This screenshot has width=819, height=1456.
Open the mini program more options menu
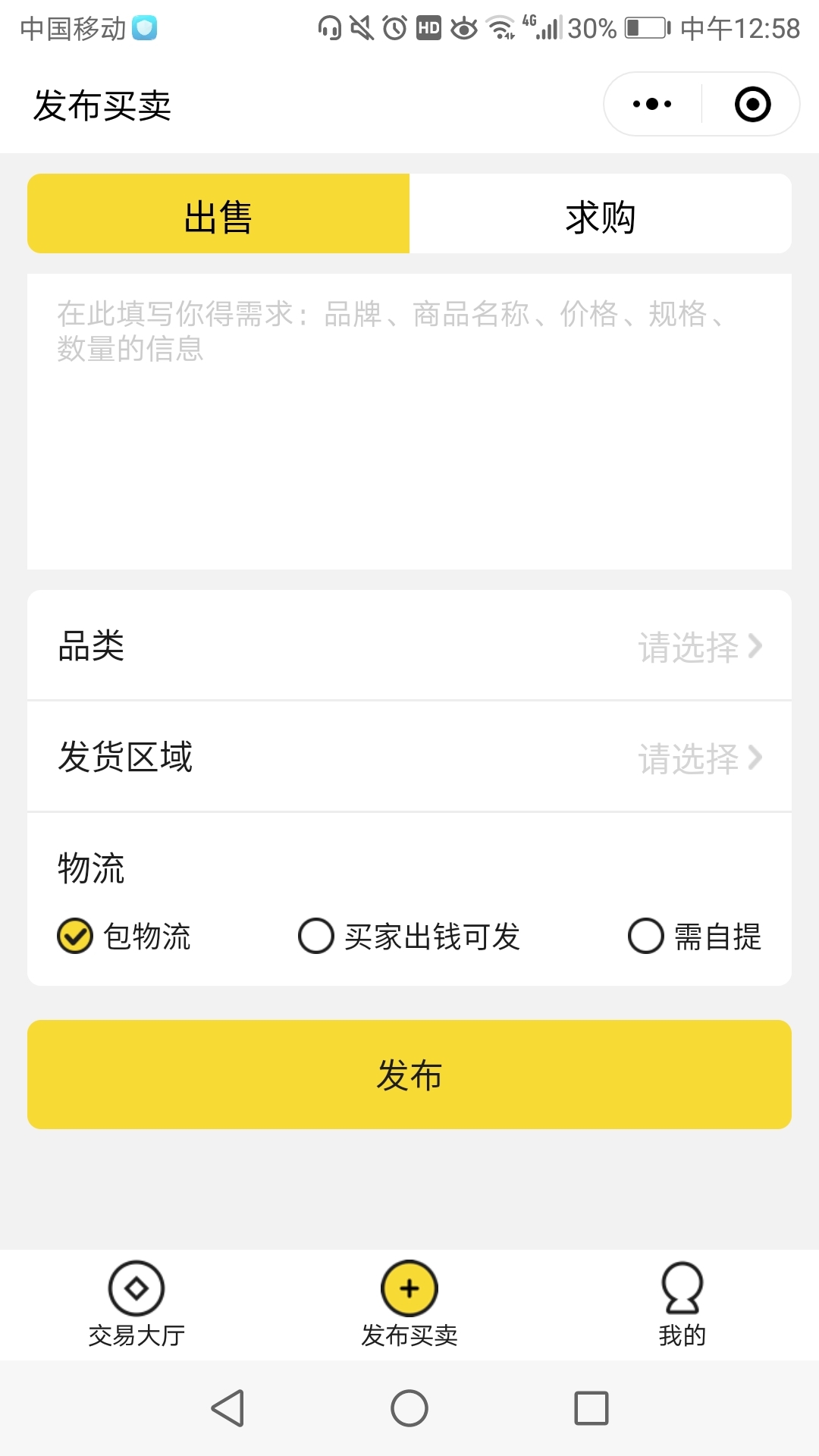coord(652,104)
